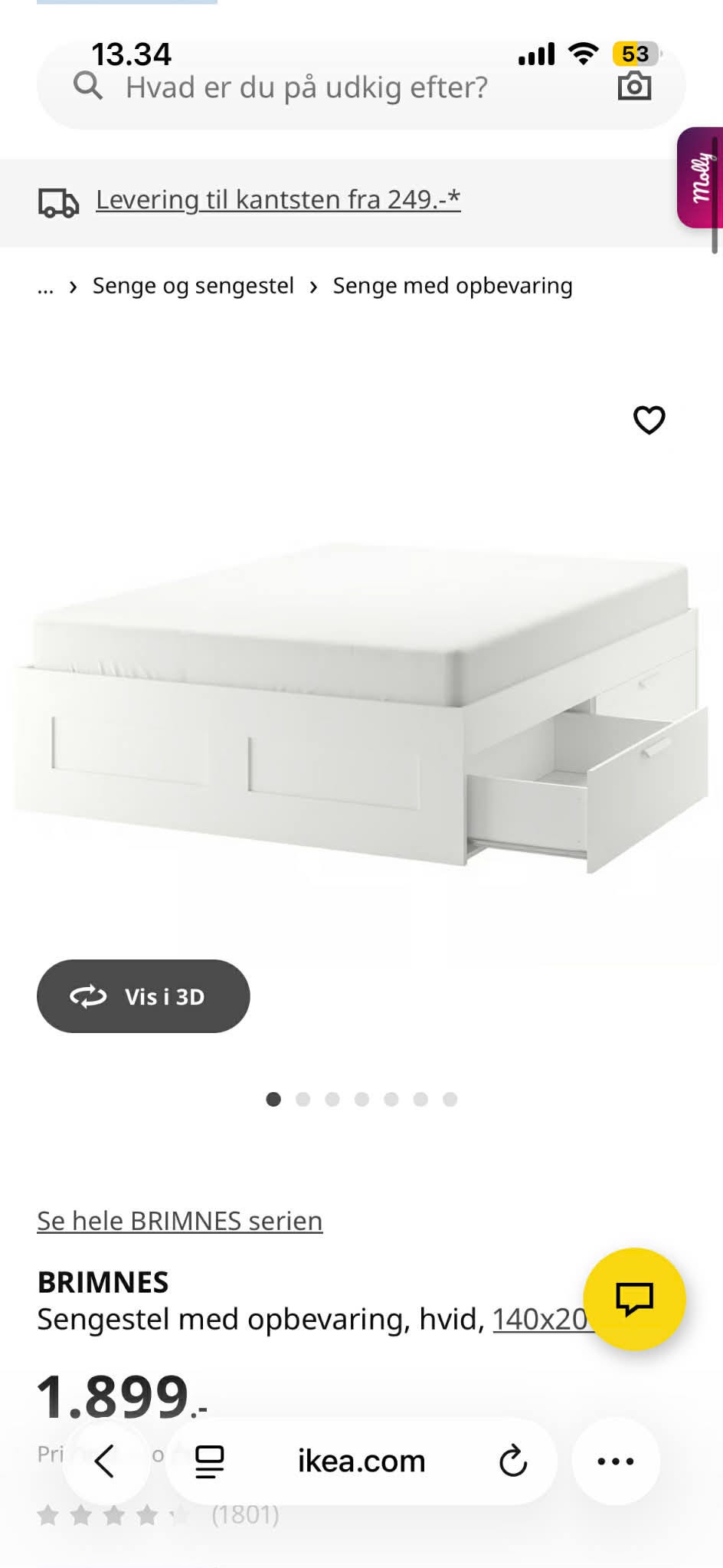The image size is (723, 1568).
Task: Open the Molly side tab
Action: [x=700, y=178]
